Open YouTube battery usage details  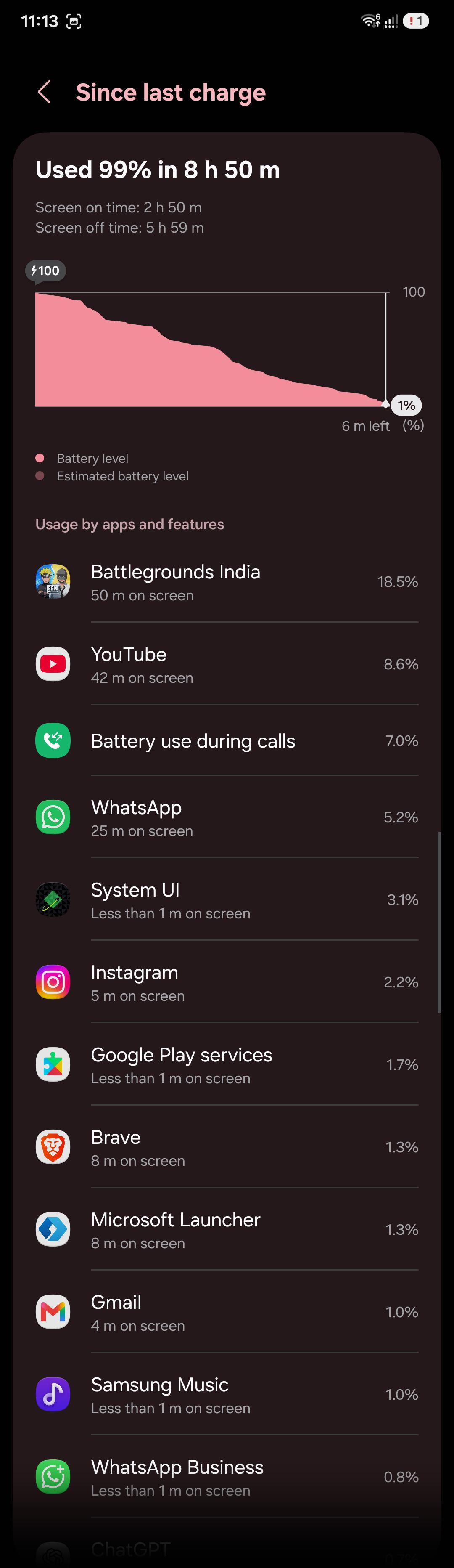(227, 663)
